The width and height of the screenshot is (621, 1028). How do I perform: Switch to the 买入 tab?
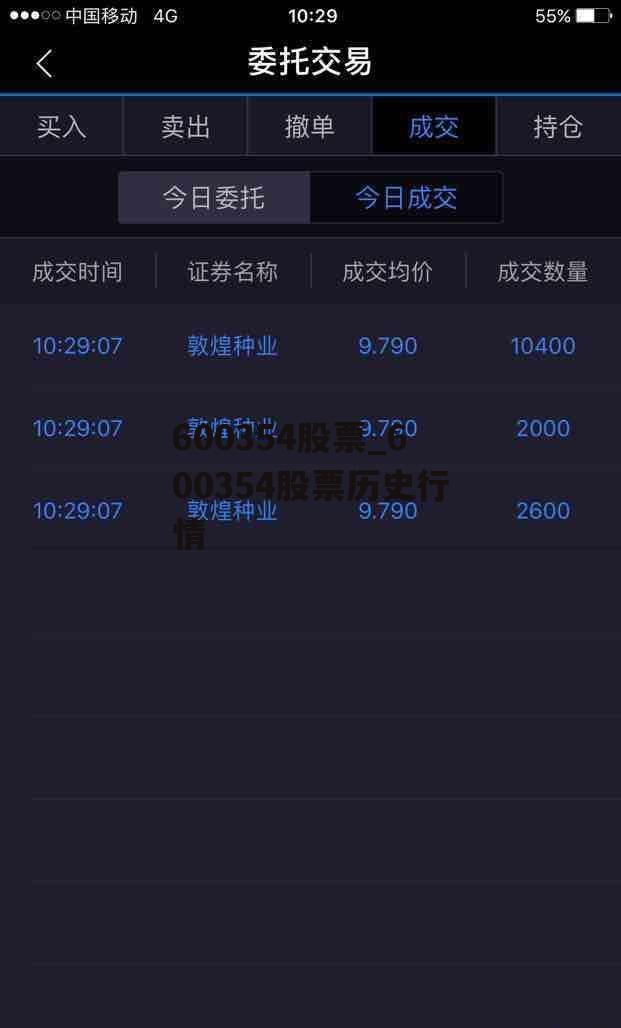click(x=61, y=127)
